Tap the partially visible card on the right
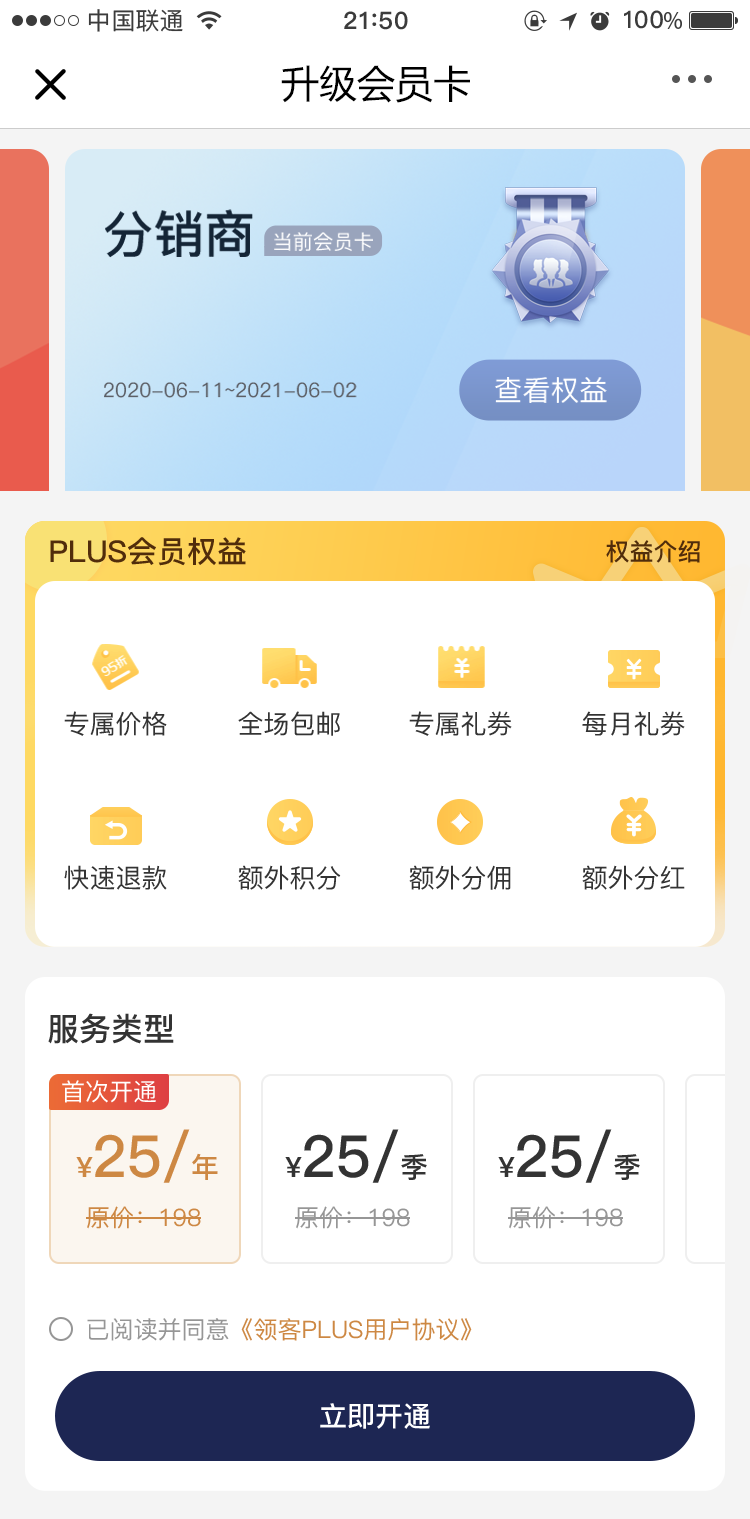 point(728,318)
